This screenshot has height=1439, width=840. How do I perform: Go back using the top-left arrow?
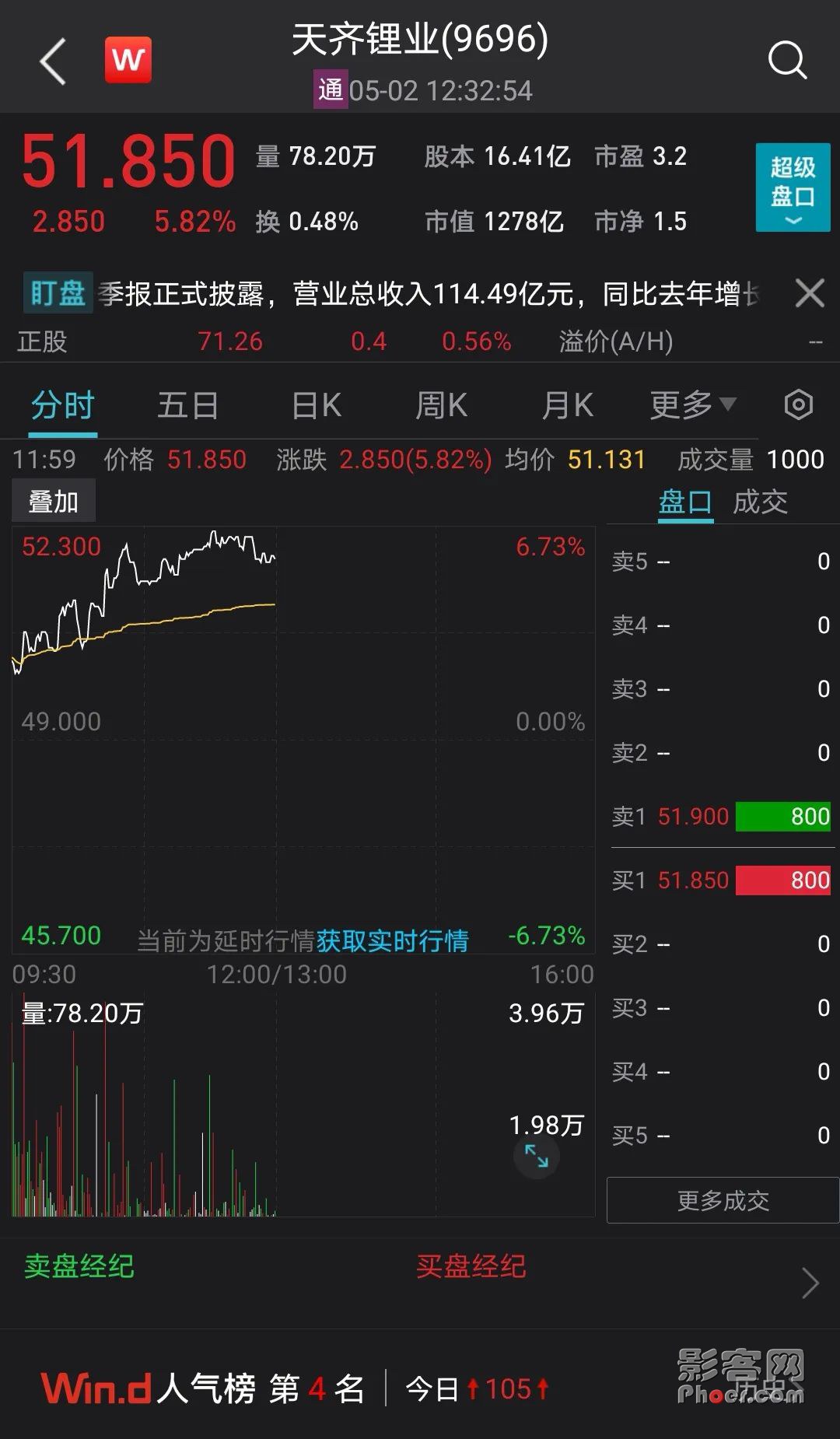(53, 61)
